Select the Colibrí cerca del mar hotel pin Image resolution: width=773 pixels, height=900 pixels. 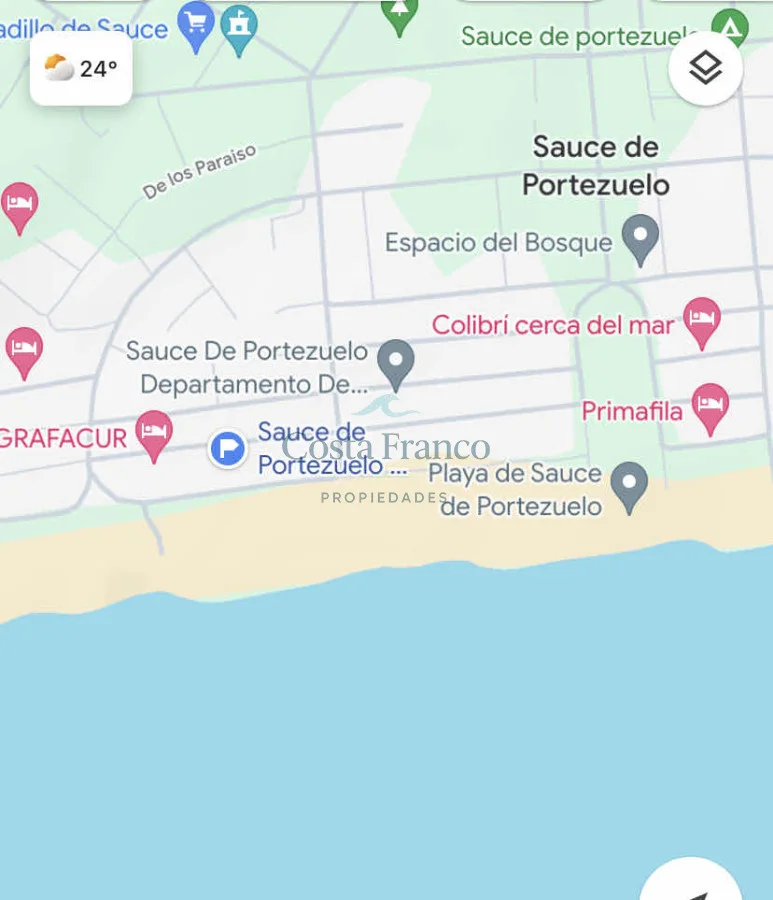pyautogui.click(x=702, y=321)
